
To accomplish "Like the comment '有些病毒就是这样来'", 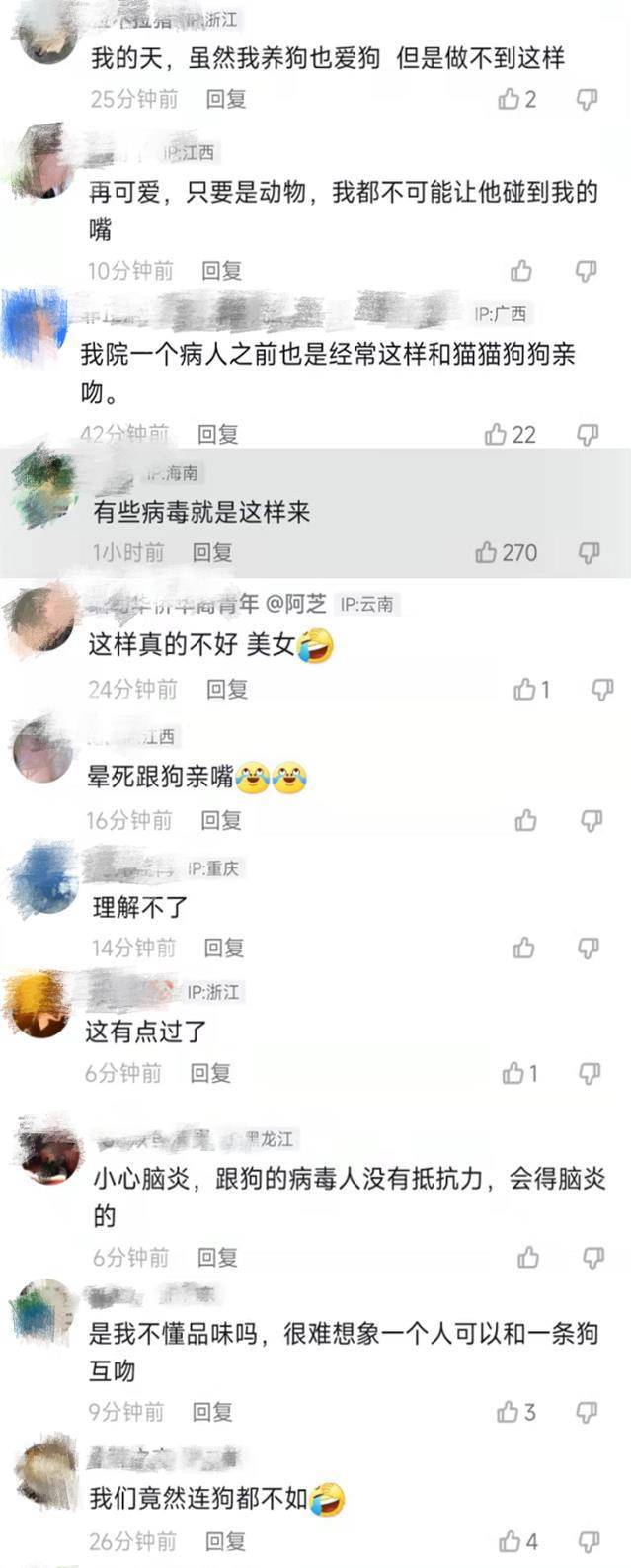I will coord(487,552).
